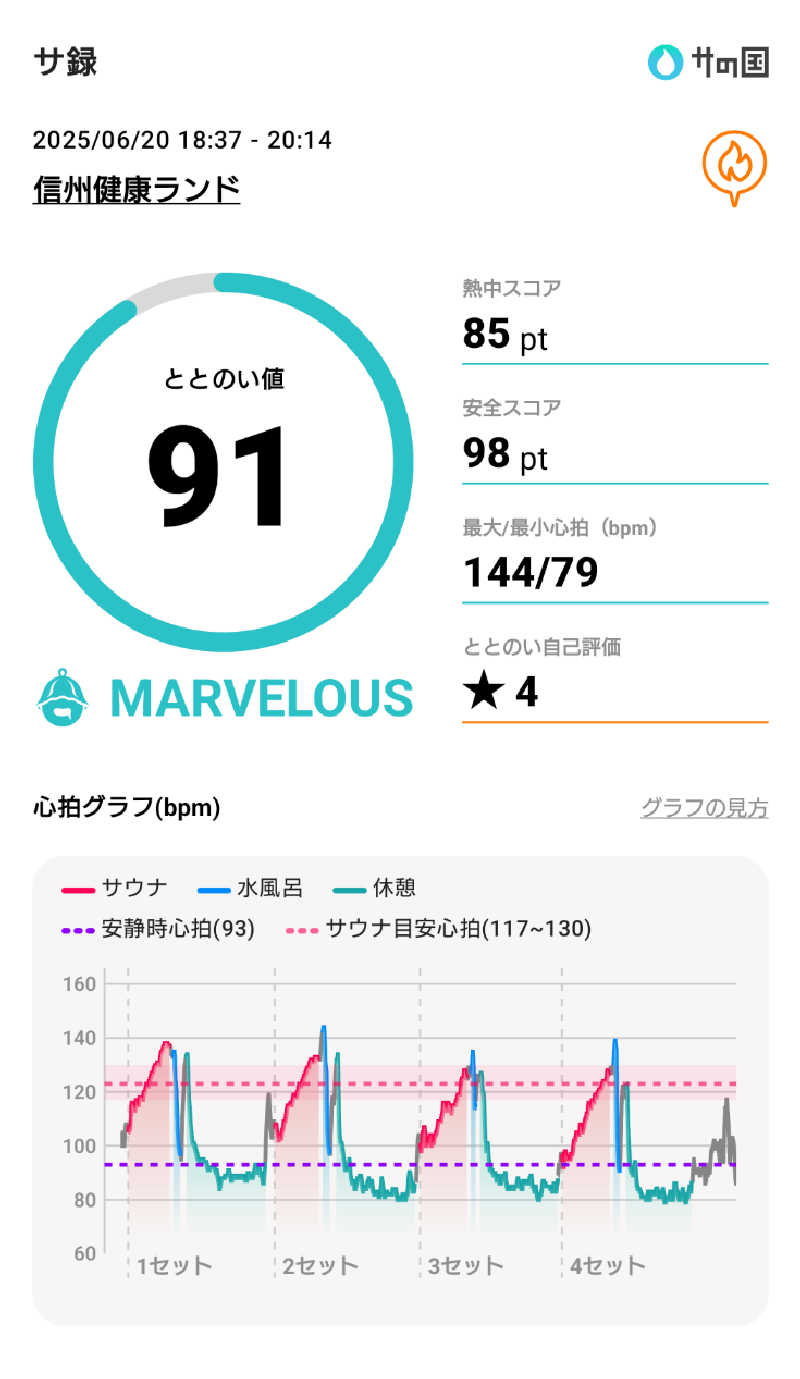
Task: Open the グラフの見方 graph guide
Action: [704, 808]
